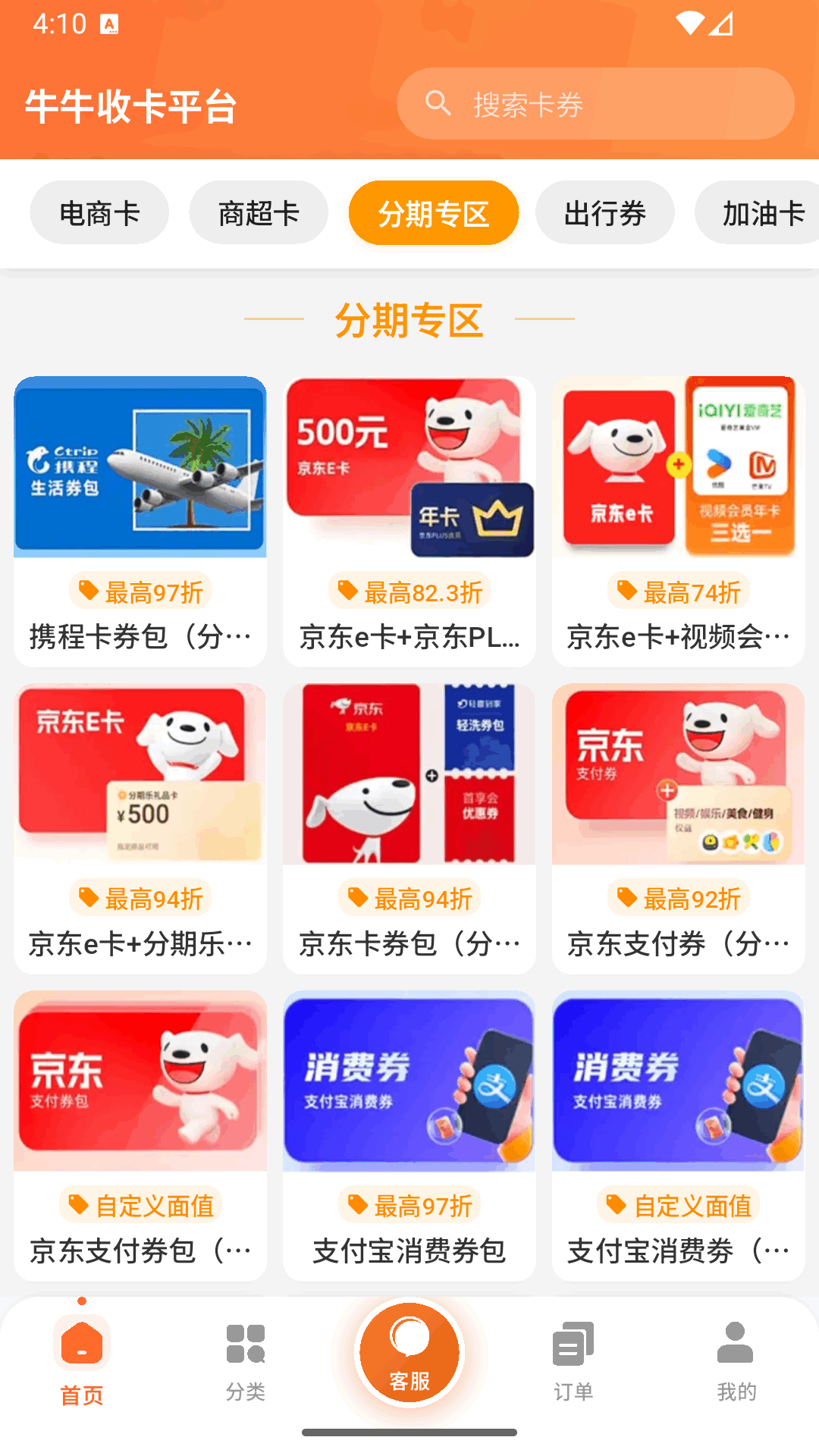819x1456 pixels.
Task: Tap the 京东e卡+视频会员 card thumbnail
Action: (x=677, y=466)
